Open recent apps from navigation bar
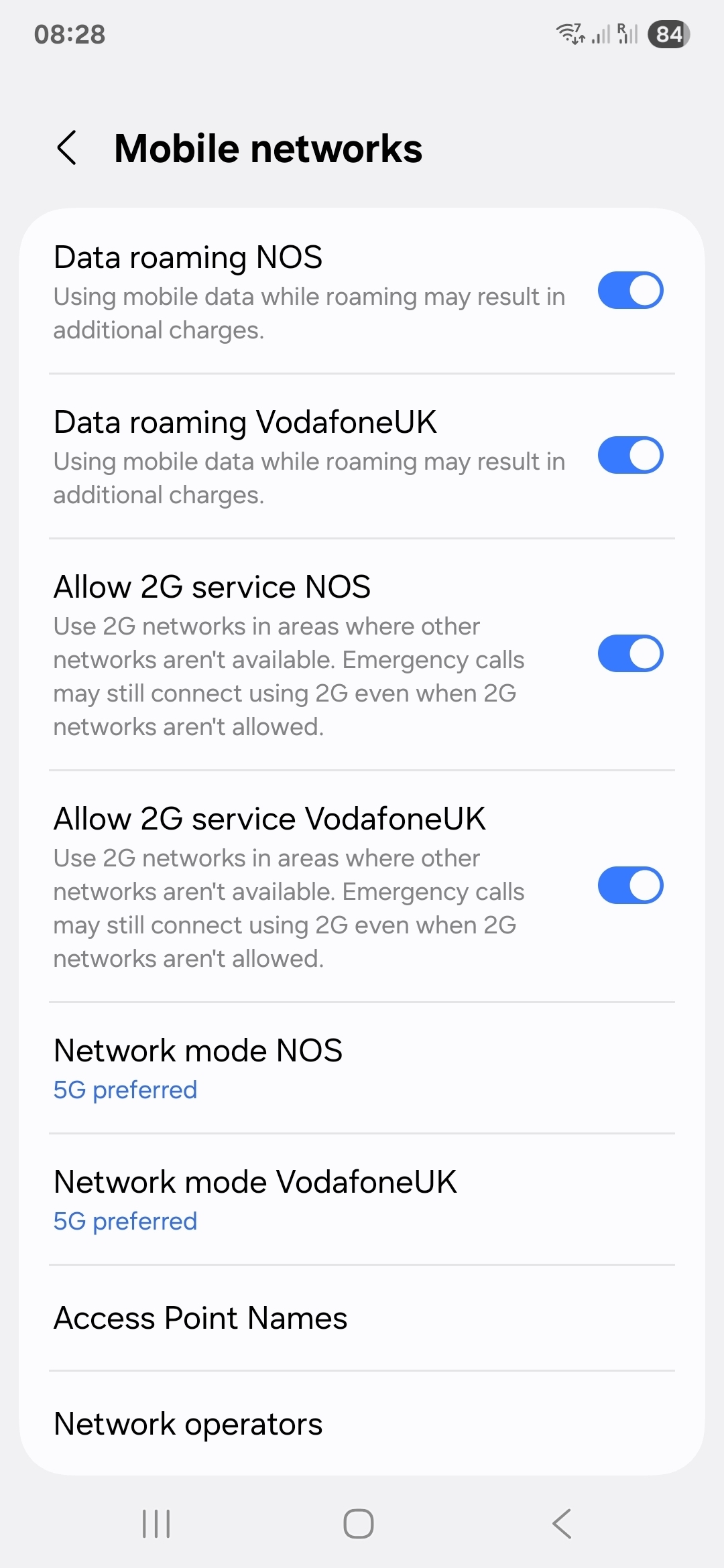 156,1524
